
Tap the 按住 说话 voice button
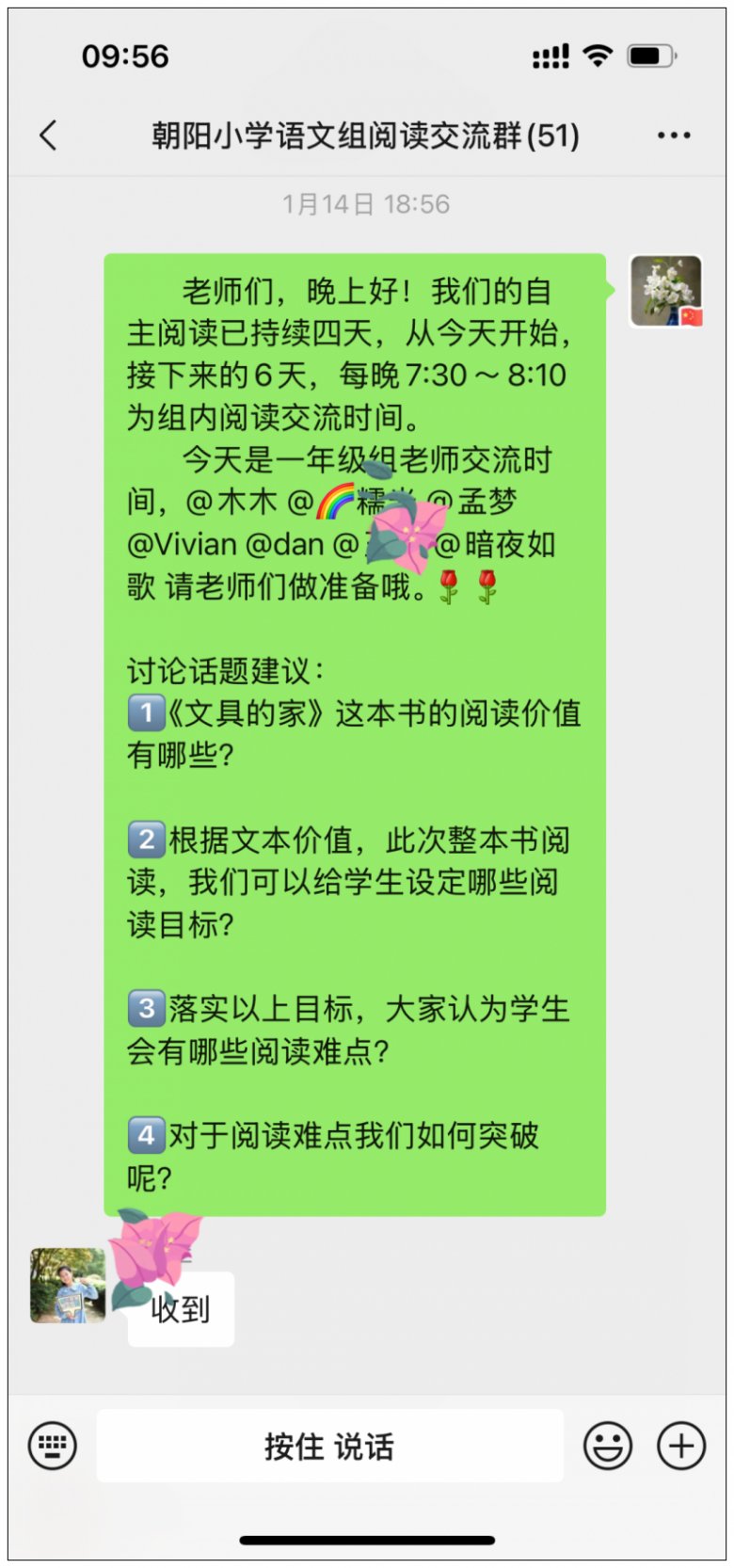click(x=329, y=1446)
